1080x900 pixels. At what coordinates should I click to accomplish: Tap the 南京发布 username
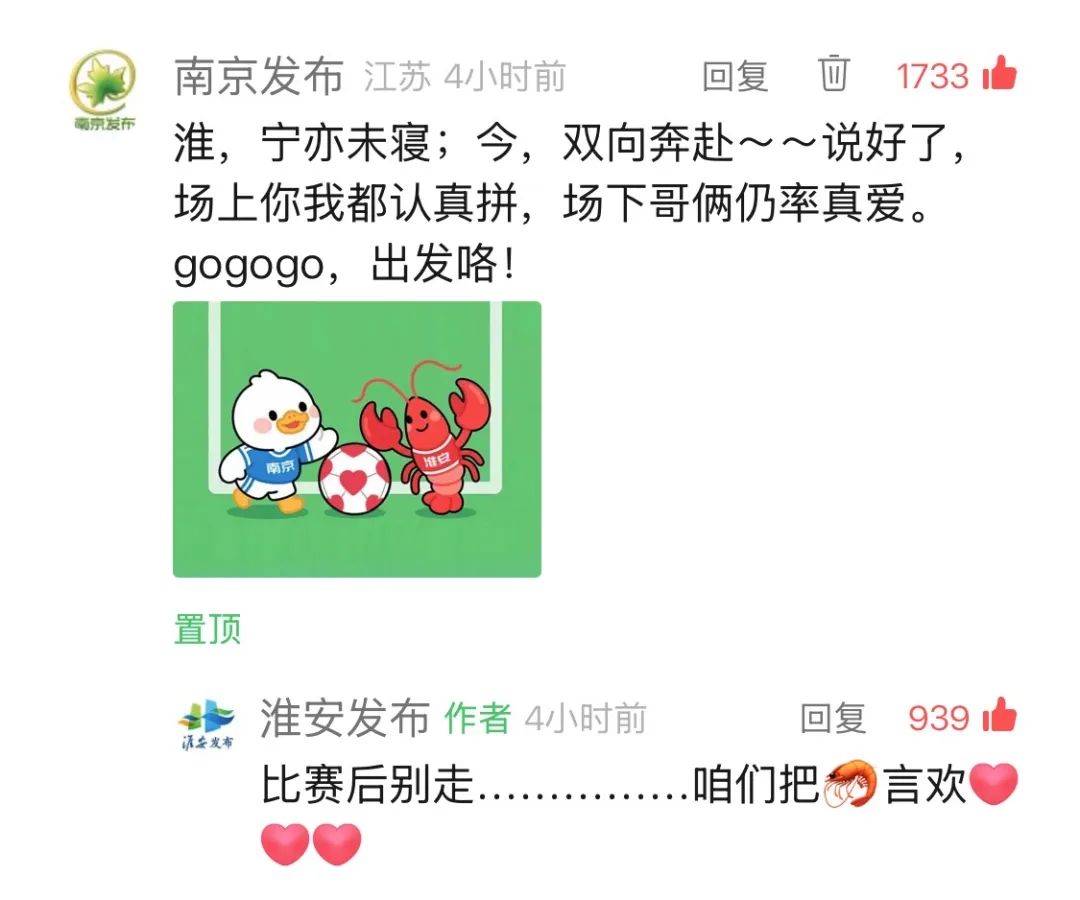click(258, 77)
